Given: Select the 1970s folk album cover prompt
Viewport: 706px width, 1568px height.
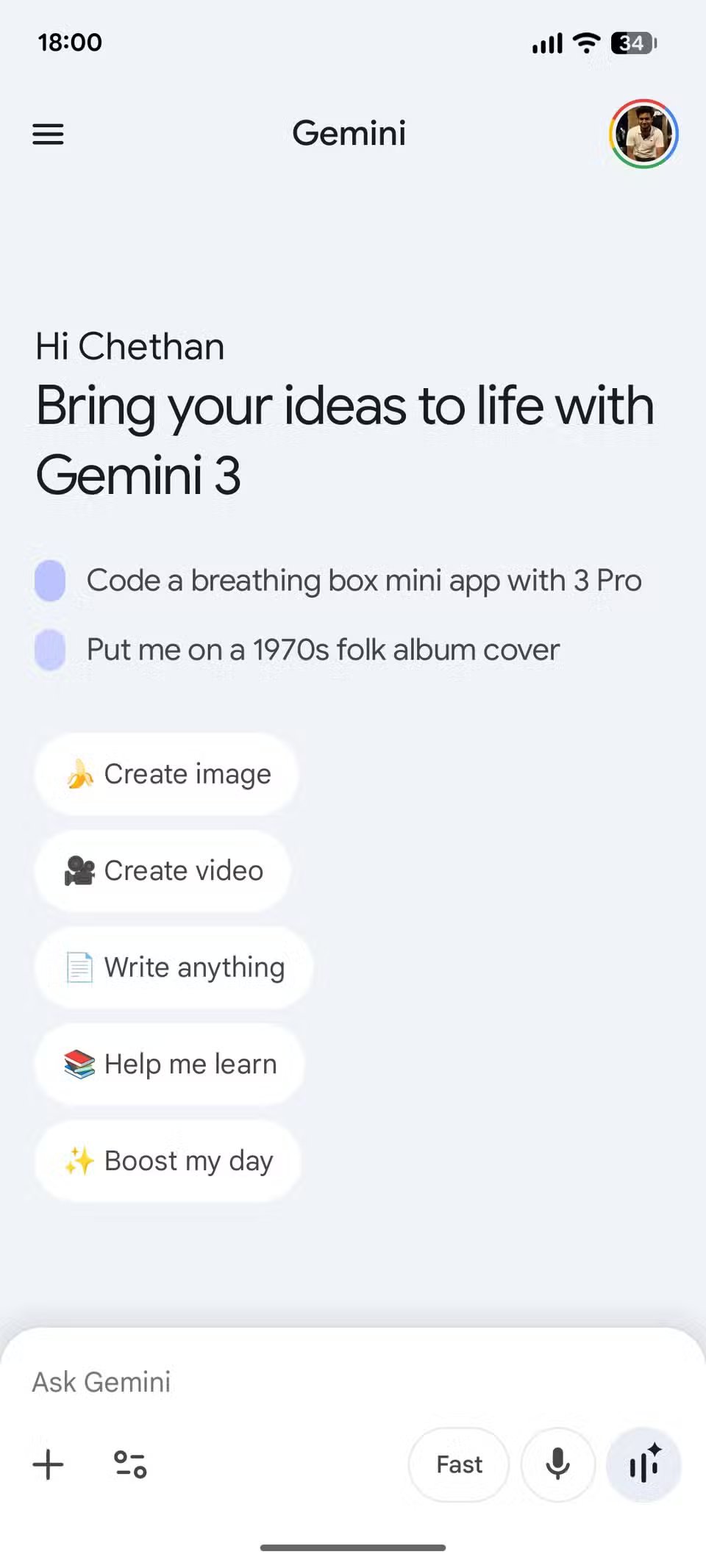Looking at the screenshot, I should [323, 649].
